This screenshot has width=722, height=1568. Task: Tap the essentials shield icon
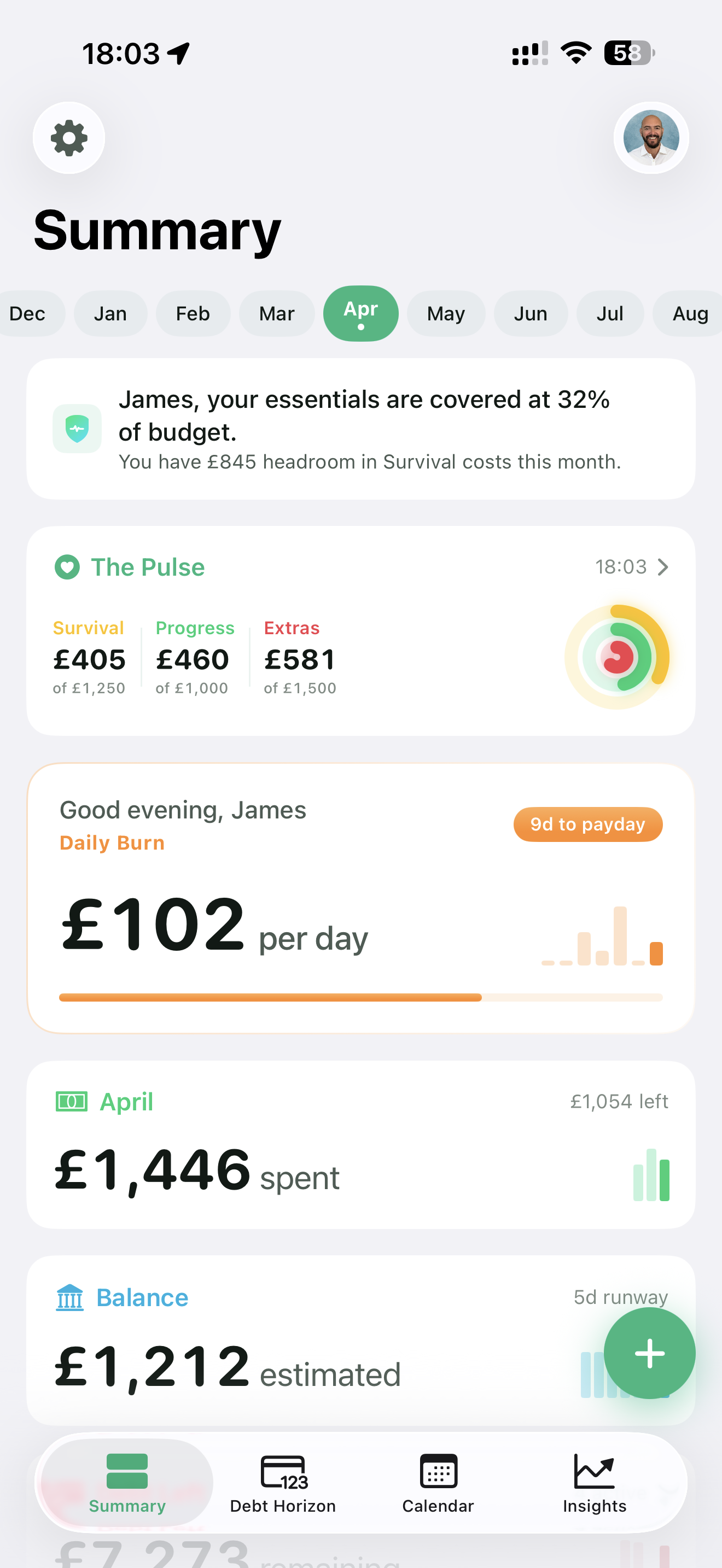(x=77, y=429)
